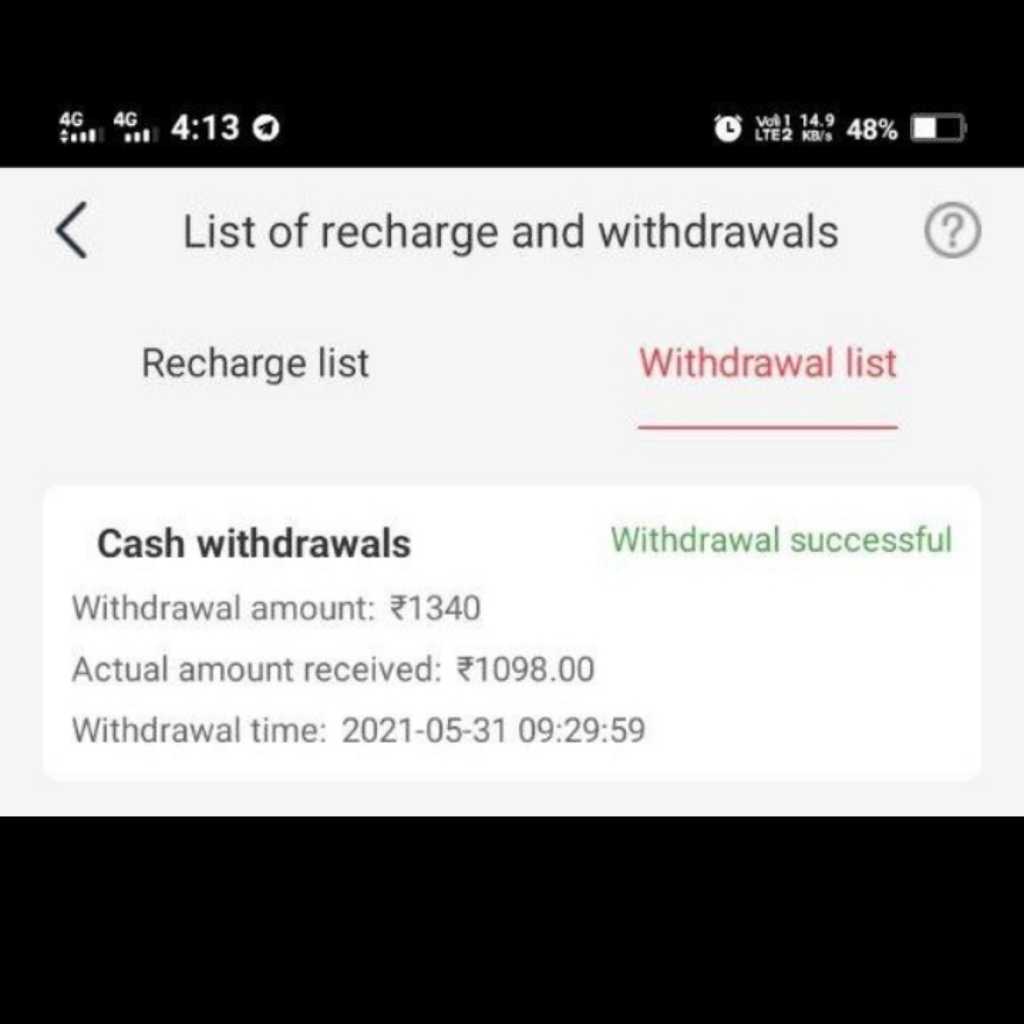Go back using the arrow icon

tap(72, 231)
